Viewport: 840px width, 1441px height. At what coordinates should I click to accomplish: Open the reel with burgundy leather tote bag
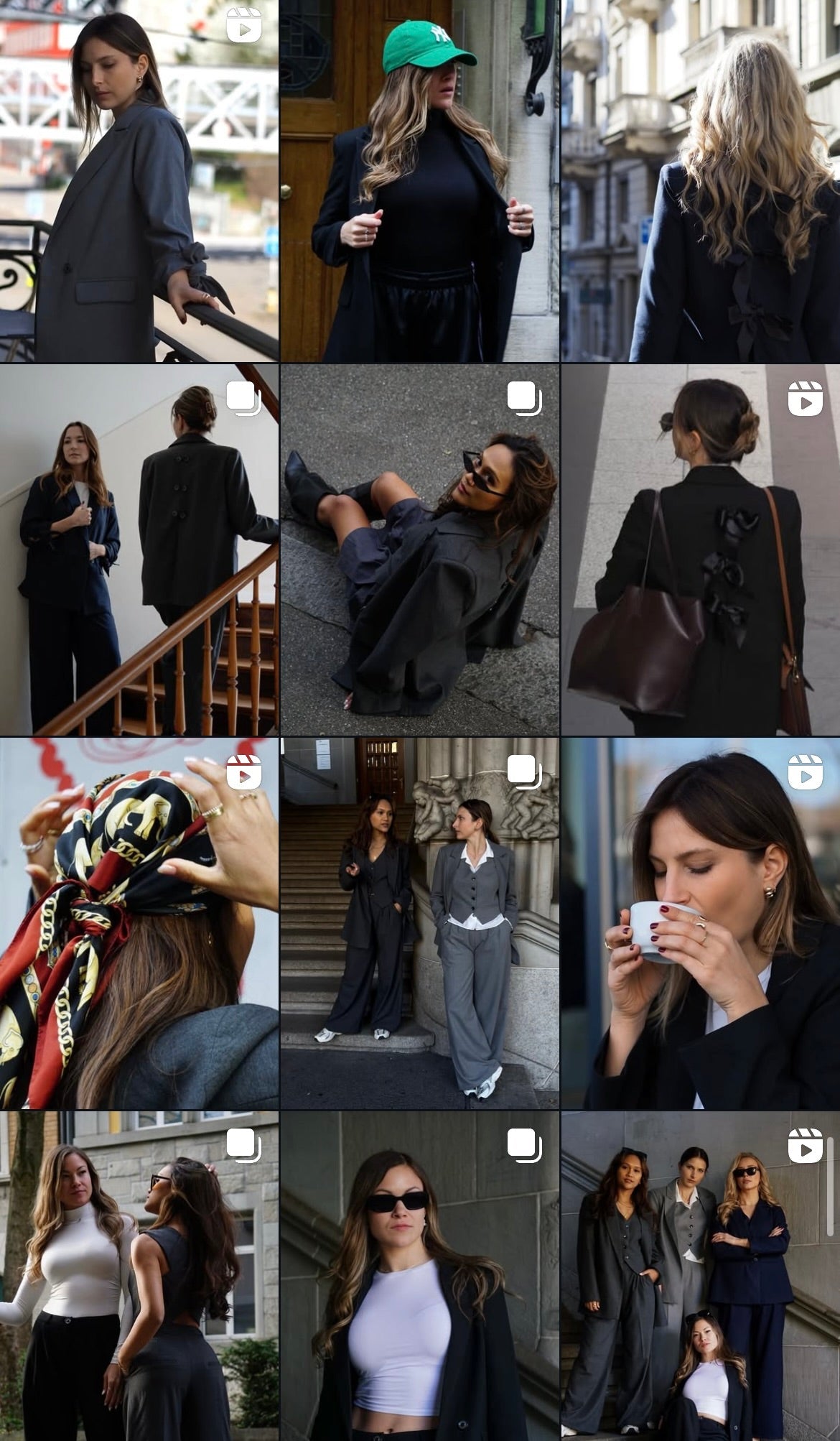pos(700,550)
